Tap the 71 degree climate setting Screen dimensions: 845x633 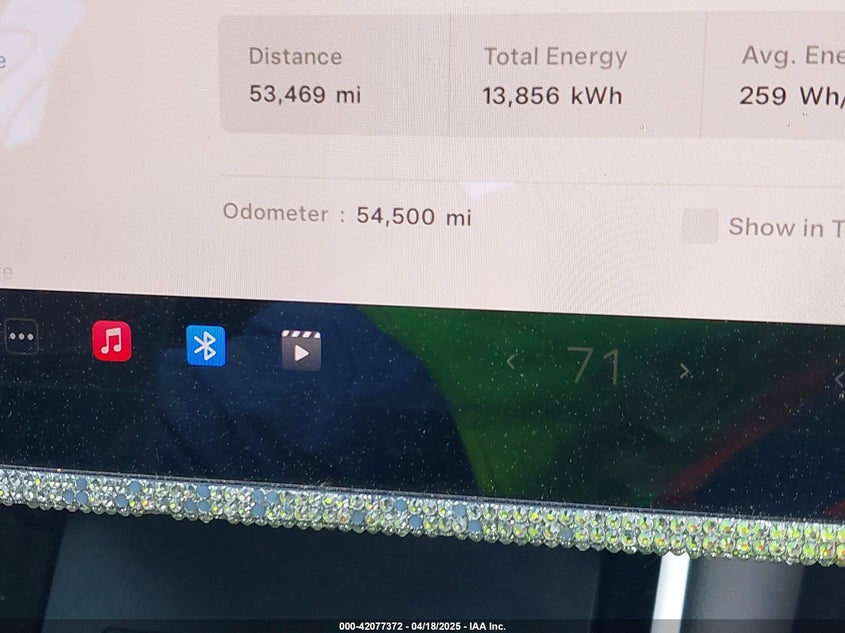pyautogui.click(x=596, y=367)
